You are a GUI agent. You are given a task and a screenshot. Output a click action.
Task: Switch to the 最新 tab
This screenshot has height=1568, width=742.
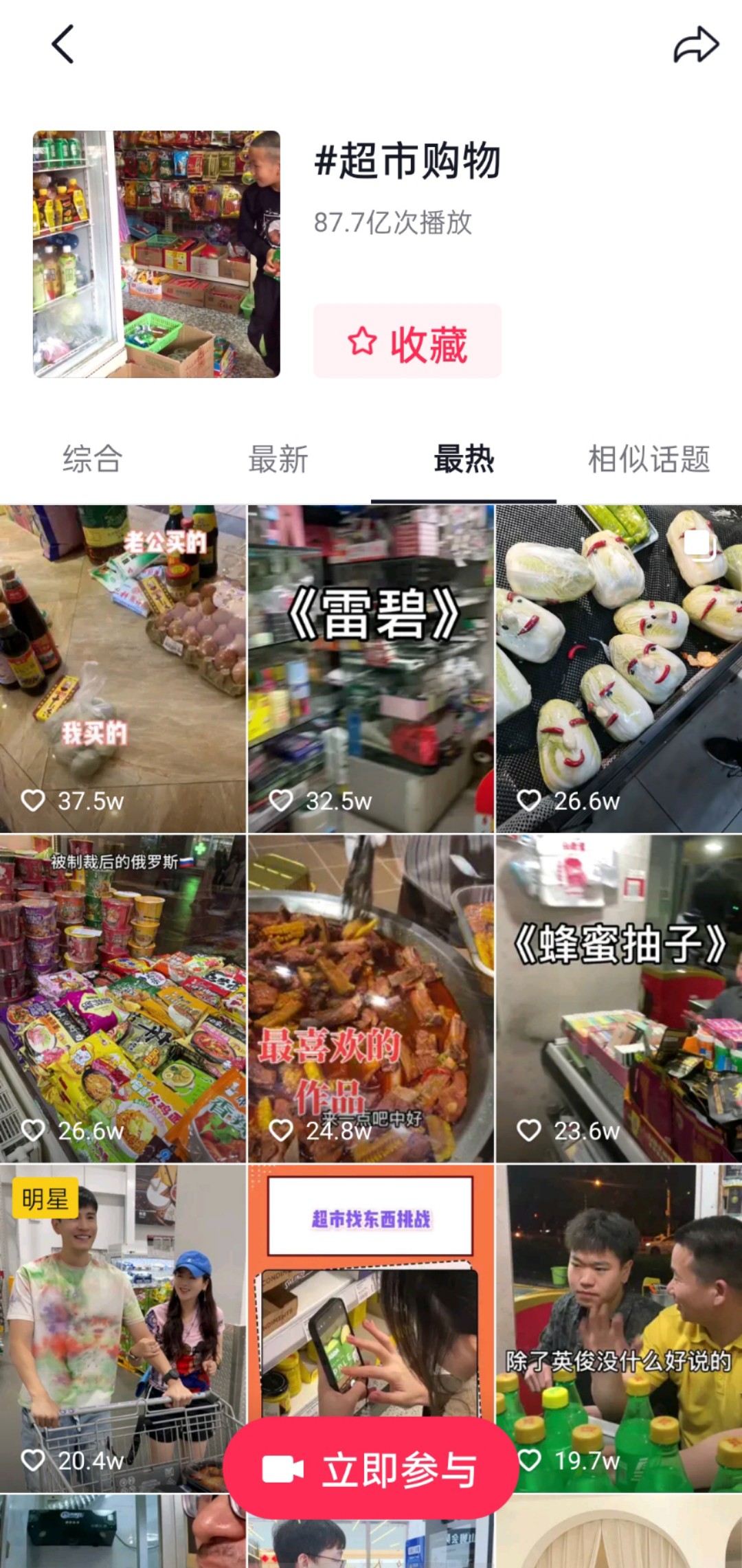coord(278,459)
